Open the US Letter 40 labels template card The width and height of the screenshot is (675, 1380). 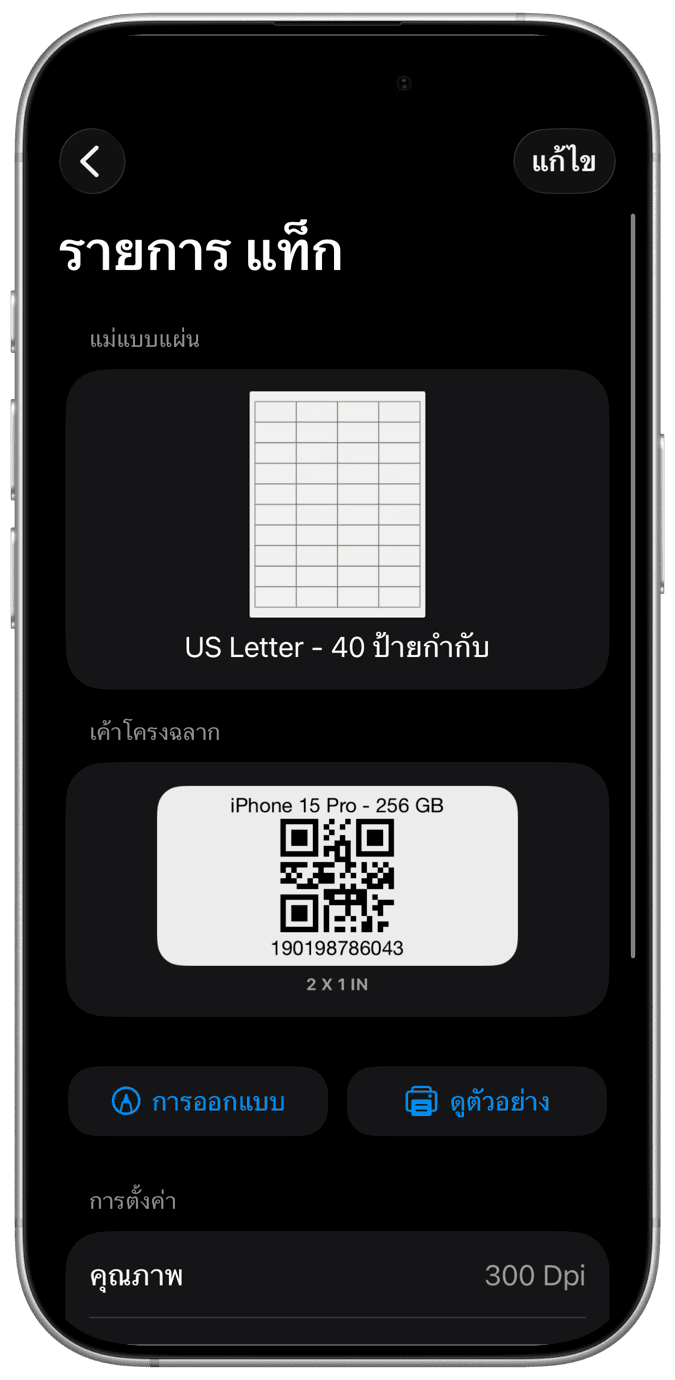[x=337, y=528]
